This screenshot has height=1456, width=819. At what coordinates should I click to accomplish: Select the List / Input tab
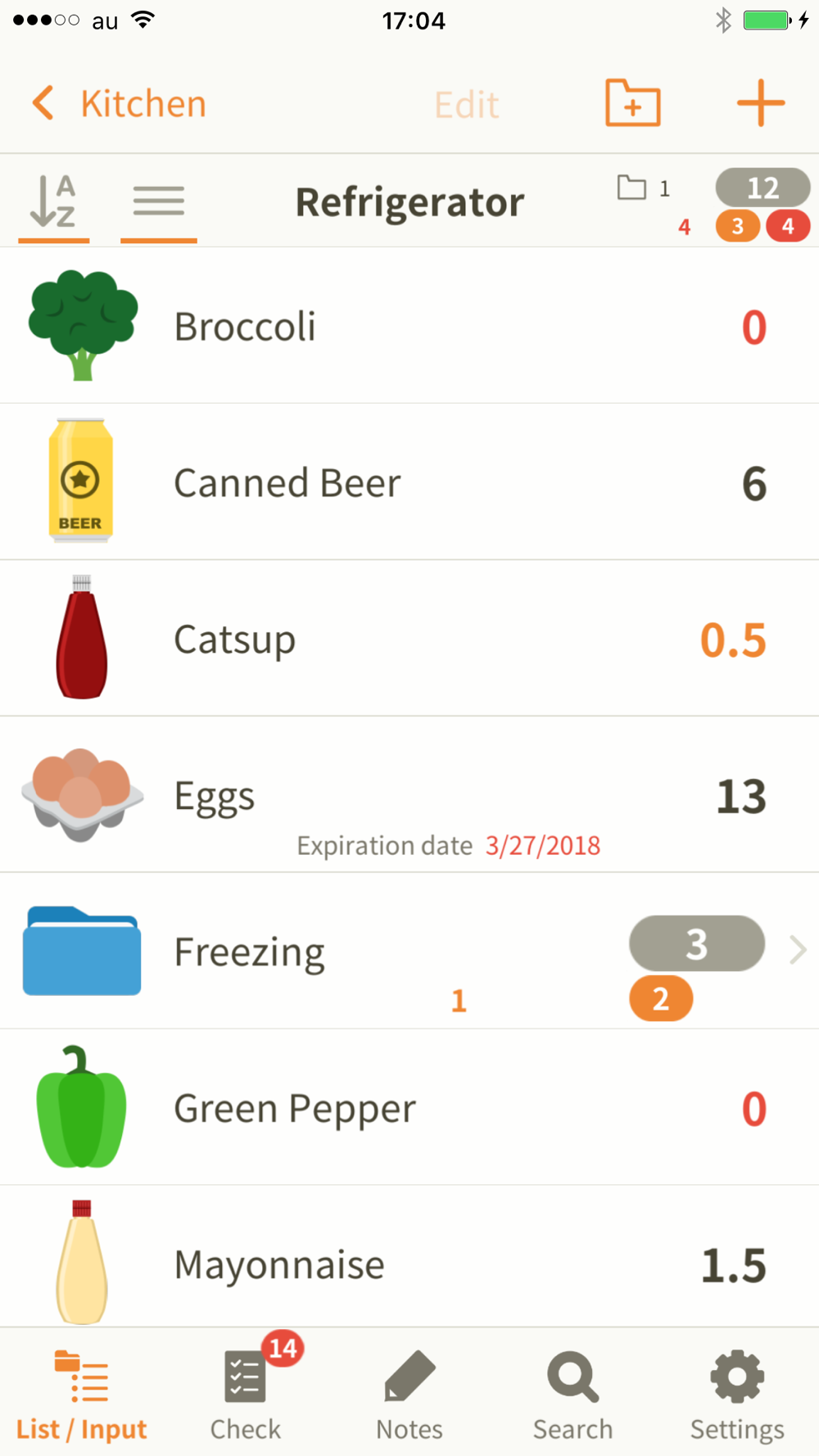click(82, 1392)
